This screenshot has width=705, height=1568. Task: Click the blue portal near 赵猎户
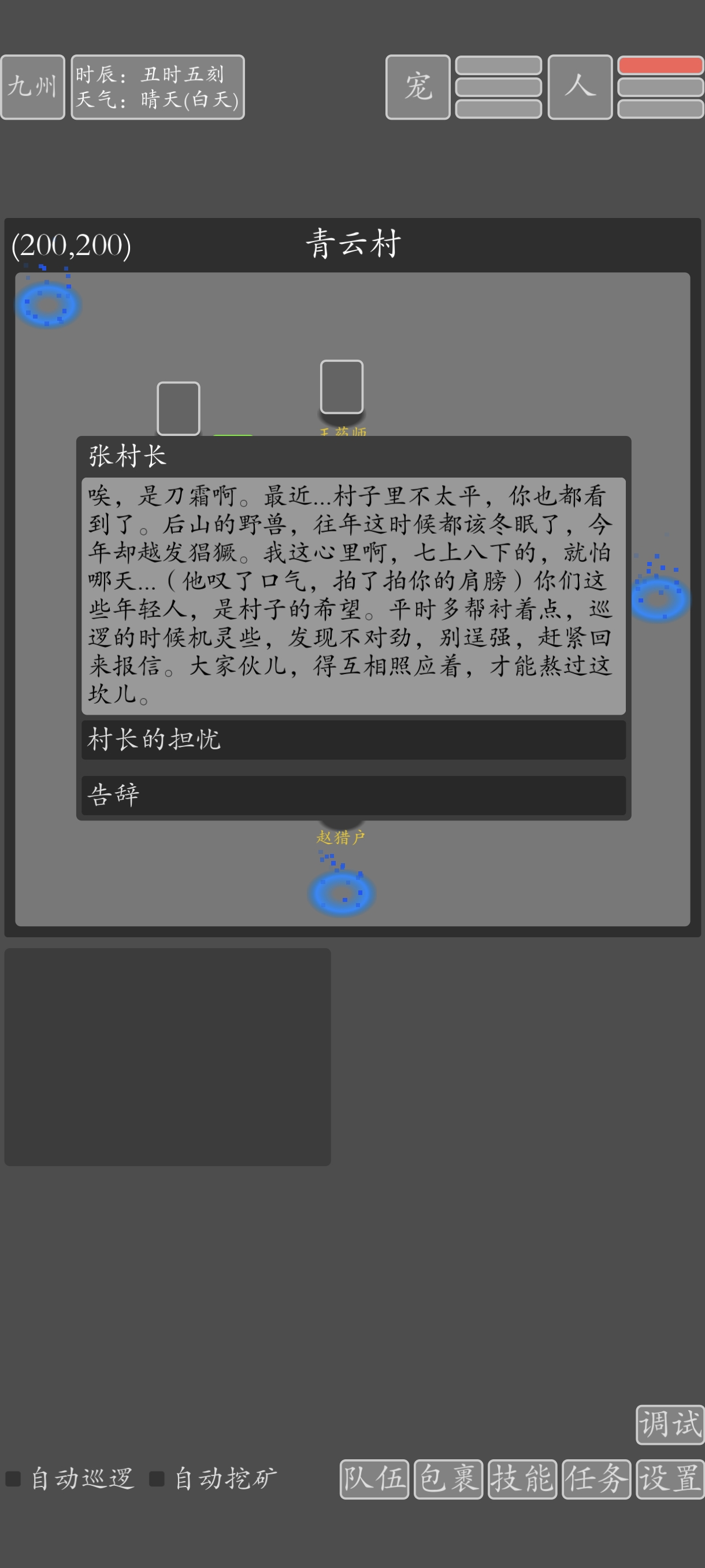pyautogui.click(x=342, y=891)
